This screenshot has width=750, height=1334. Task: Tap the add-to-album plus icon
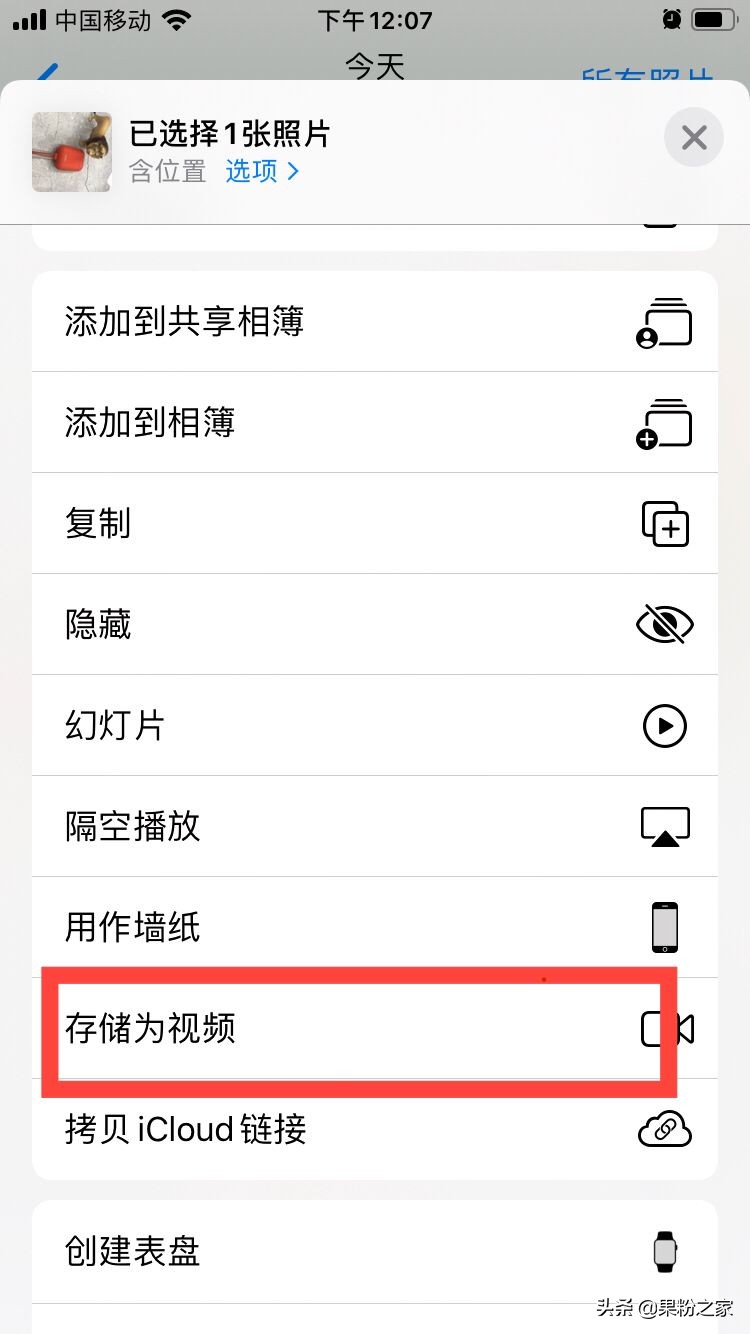663,422
